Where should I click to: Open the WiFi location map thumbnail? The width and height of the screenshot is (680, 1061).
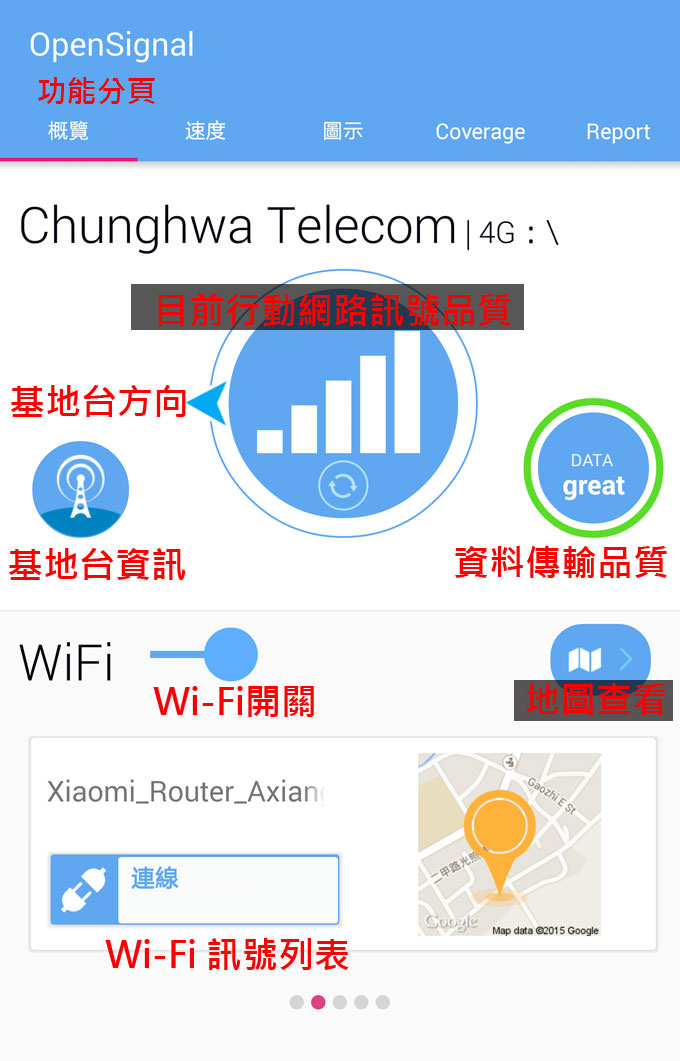click(509, 845)
